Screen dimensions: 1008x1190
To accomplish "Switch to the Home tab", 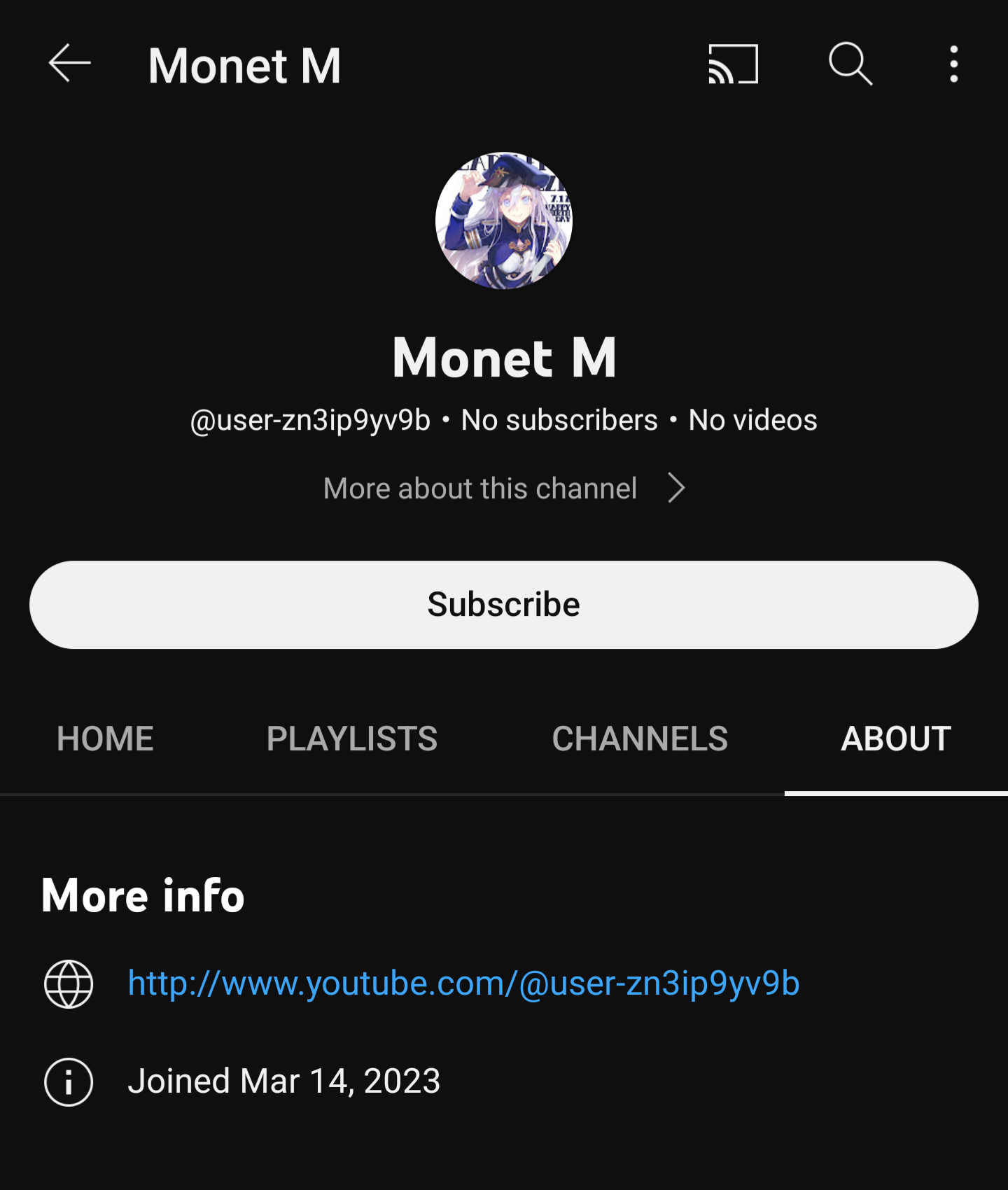I will pos(105,738).
